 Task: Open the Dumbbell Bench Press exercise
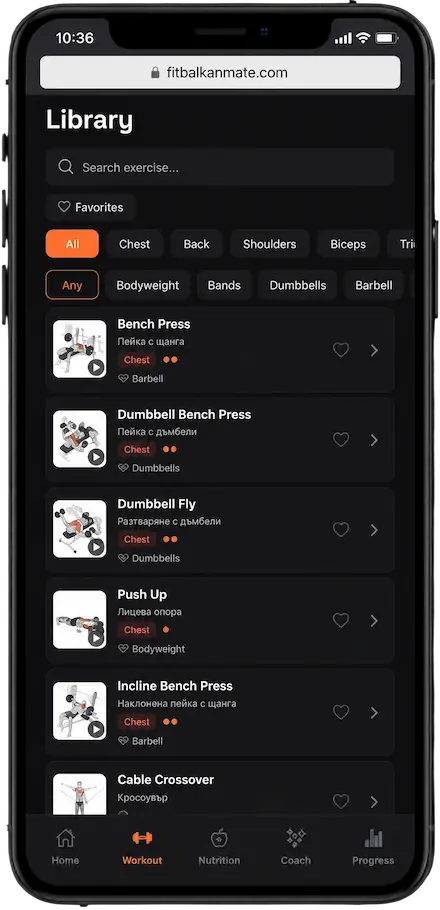point(220,440)
